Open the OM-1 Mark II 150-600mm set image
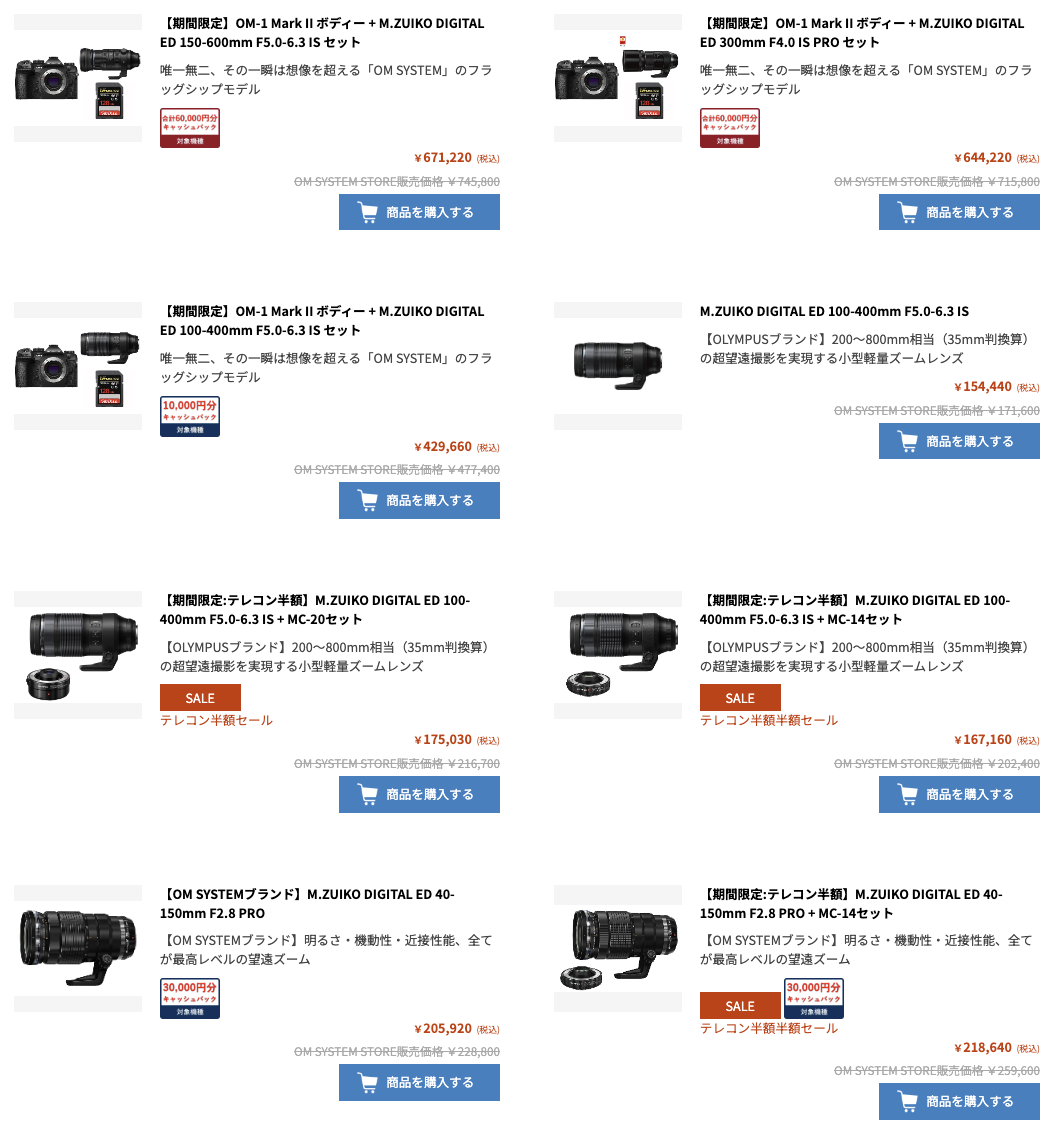This screenshot has width=1054, height=1133. (x=78, y=78)
